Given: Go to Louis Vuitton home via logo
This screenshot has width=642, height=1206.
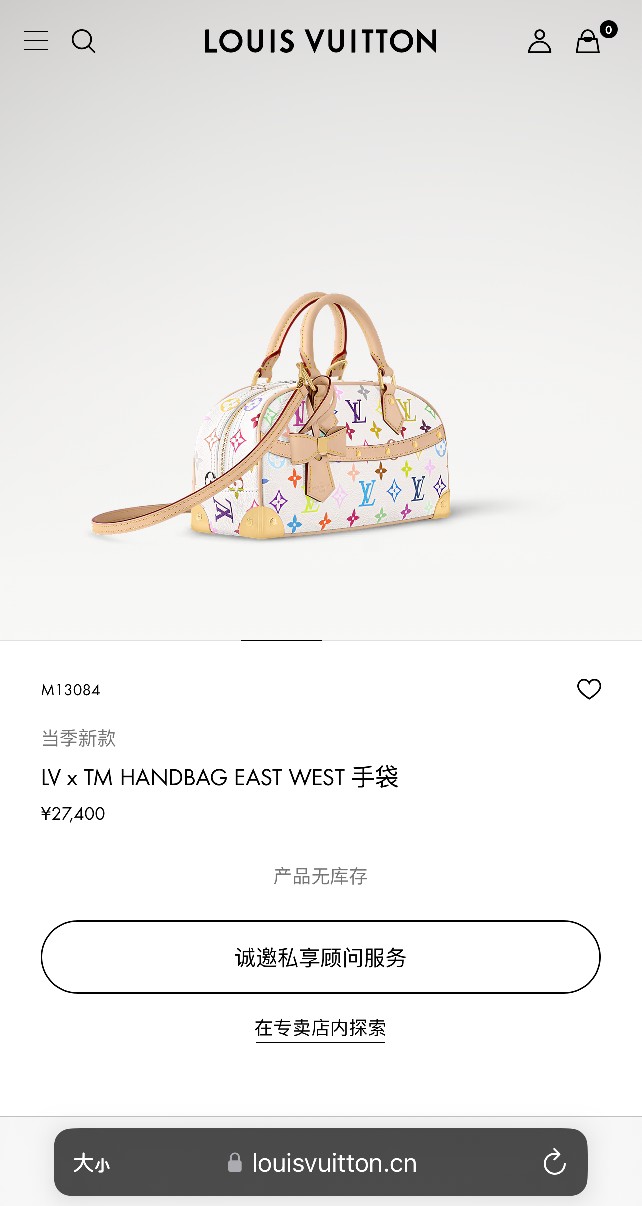Looking at the screenshot, I should (321, 41).
